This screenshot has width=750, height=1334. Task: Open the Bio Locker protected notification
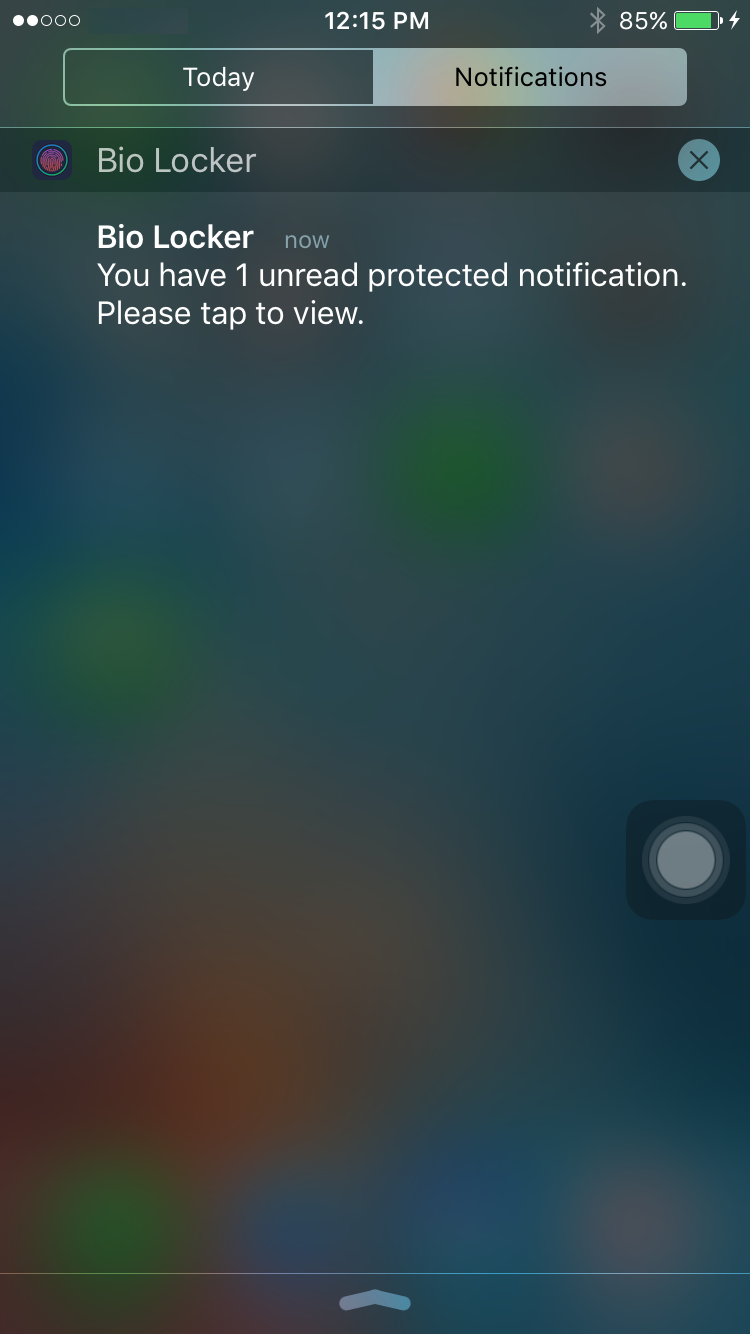point(392,275)
